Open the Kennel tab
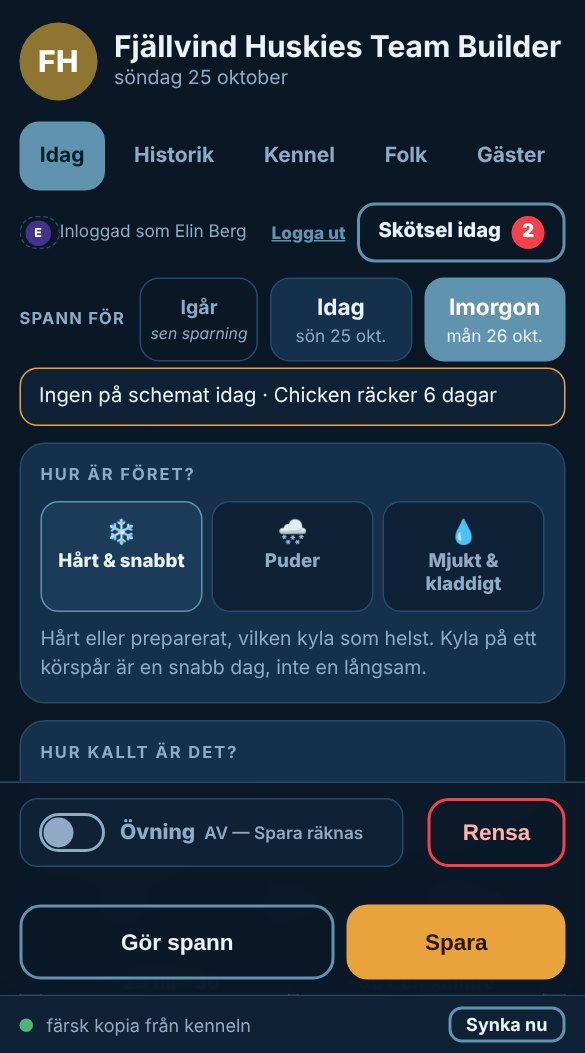 [299, 155]
